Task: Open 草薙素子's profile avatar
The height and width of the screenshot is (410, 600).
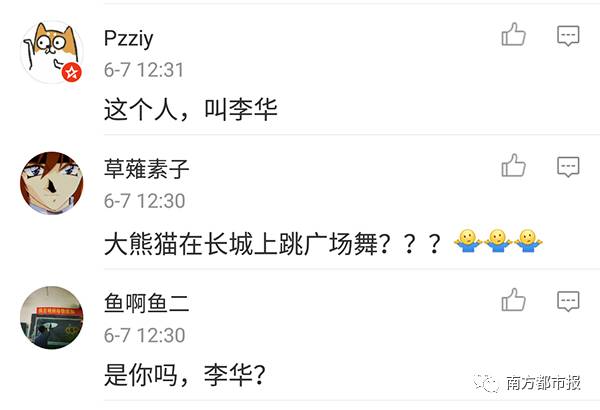Action: click(52, 183)
